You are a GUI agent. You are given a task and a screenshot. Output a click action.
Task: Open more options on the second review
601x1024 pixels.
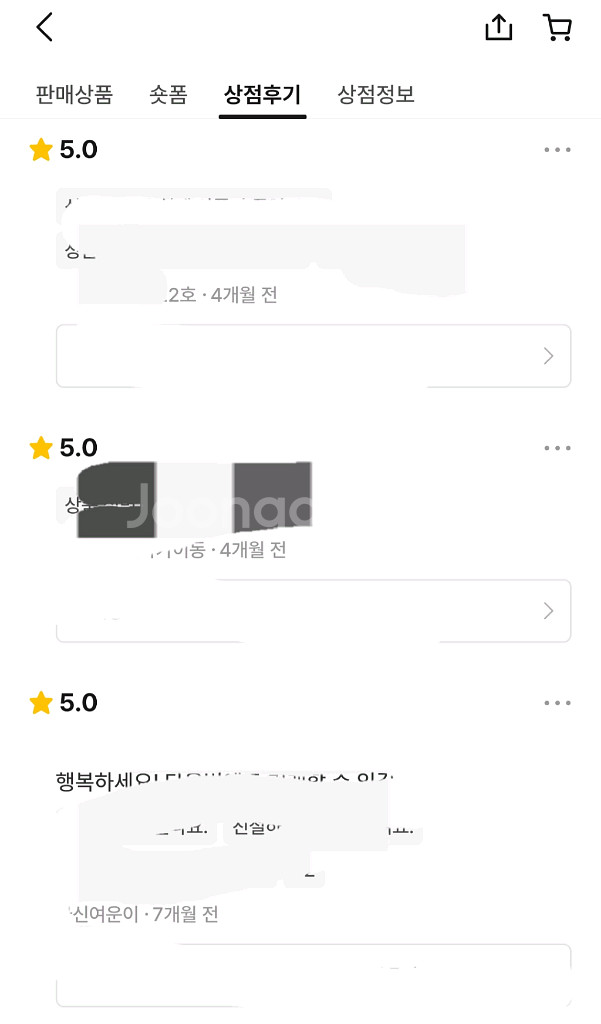(557, 448)
